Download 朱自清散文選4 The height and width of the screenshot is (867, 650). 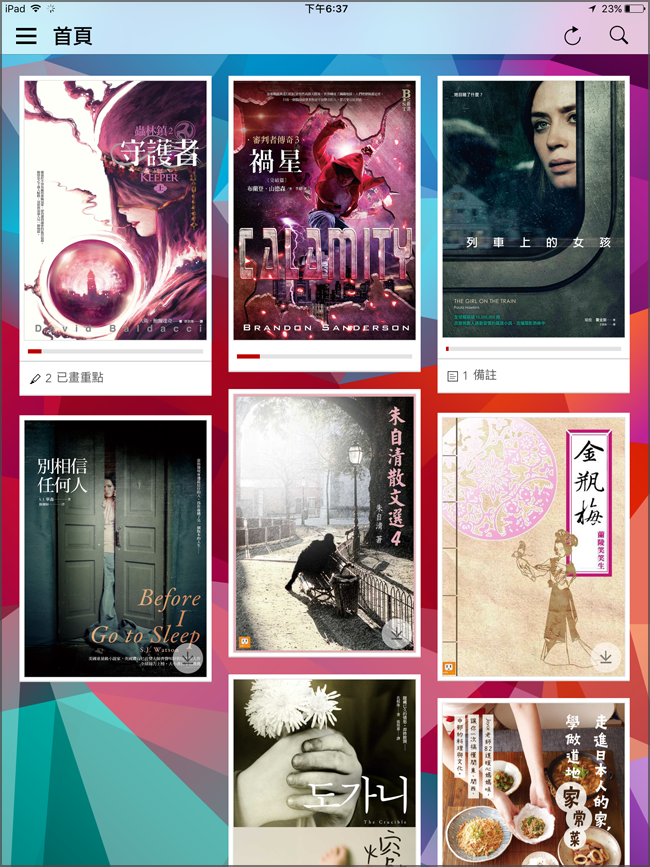pos(397,633)
